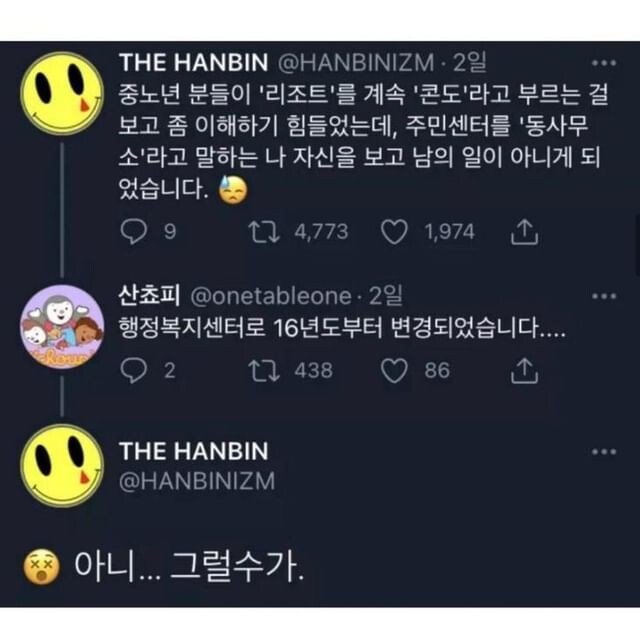Open overflow menu on the bottom HANBIN tweet
Image resolution: width=640 pixels, height=640 pixels.
pyautogui.click(x=604, y=450)
